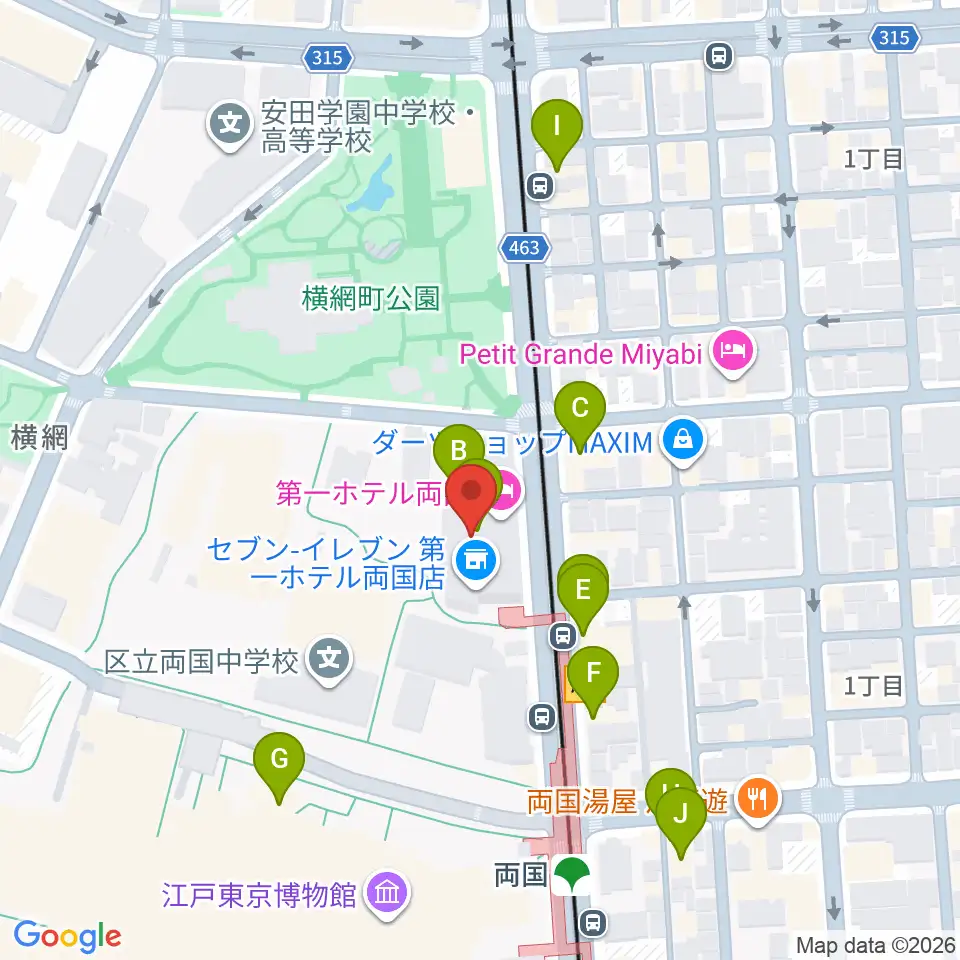This screenshot has height=960, width=960.
Task: Open Petit Grande Miyabi hotel pin
Action: [x=733, y=352]
